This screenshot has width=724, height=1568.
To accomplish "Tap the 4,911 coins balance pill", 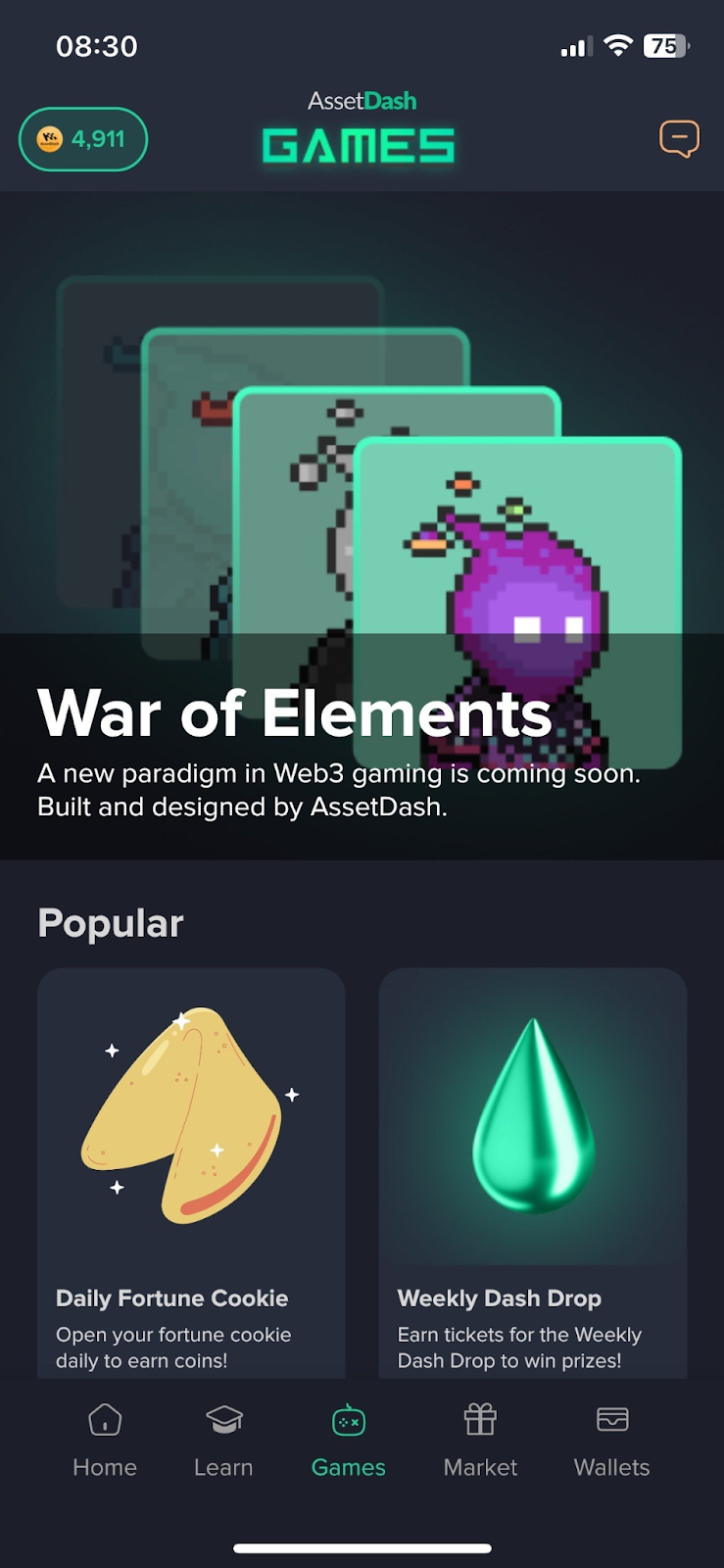I will pos(83,139).
